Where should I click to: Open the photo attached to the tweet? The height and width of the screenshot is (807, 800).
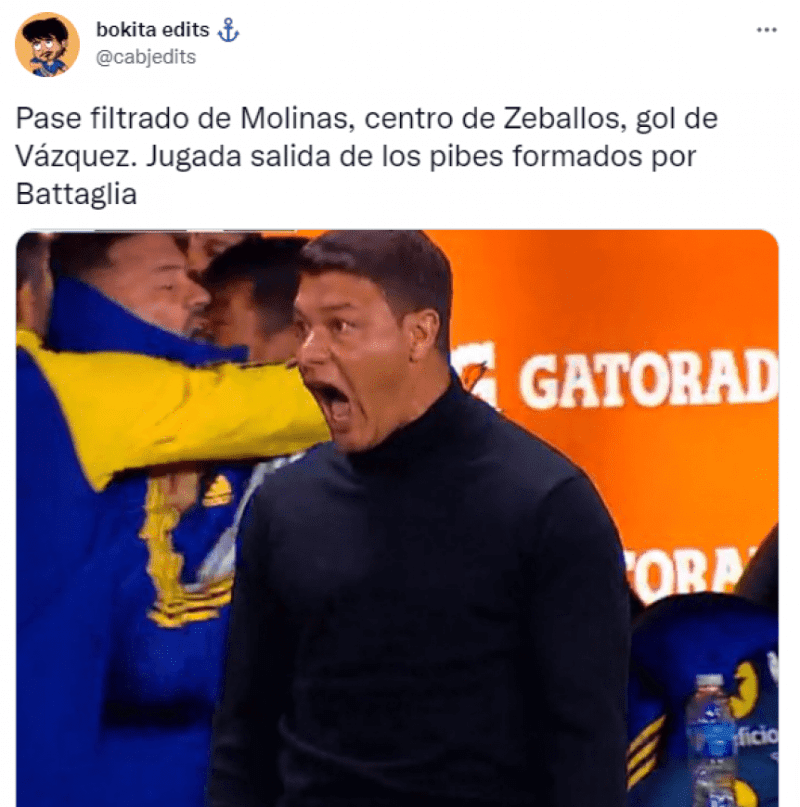pyautogui.click(x=397, y=517)
